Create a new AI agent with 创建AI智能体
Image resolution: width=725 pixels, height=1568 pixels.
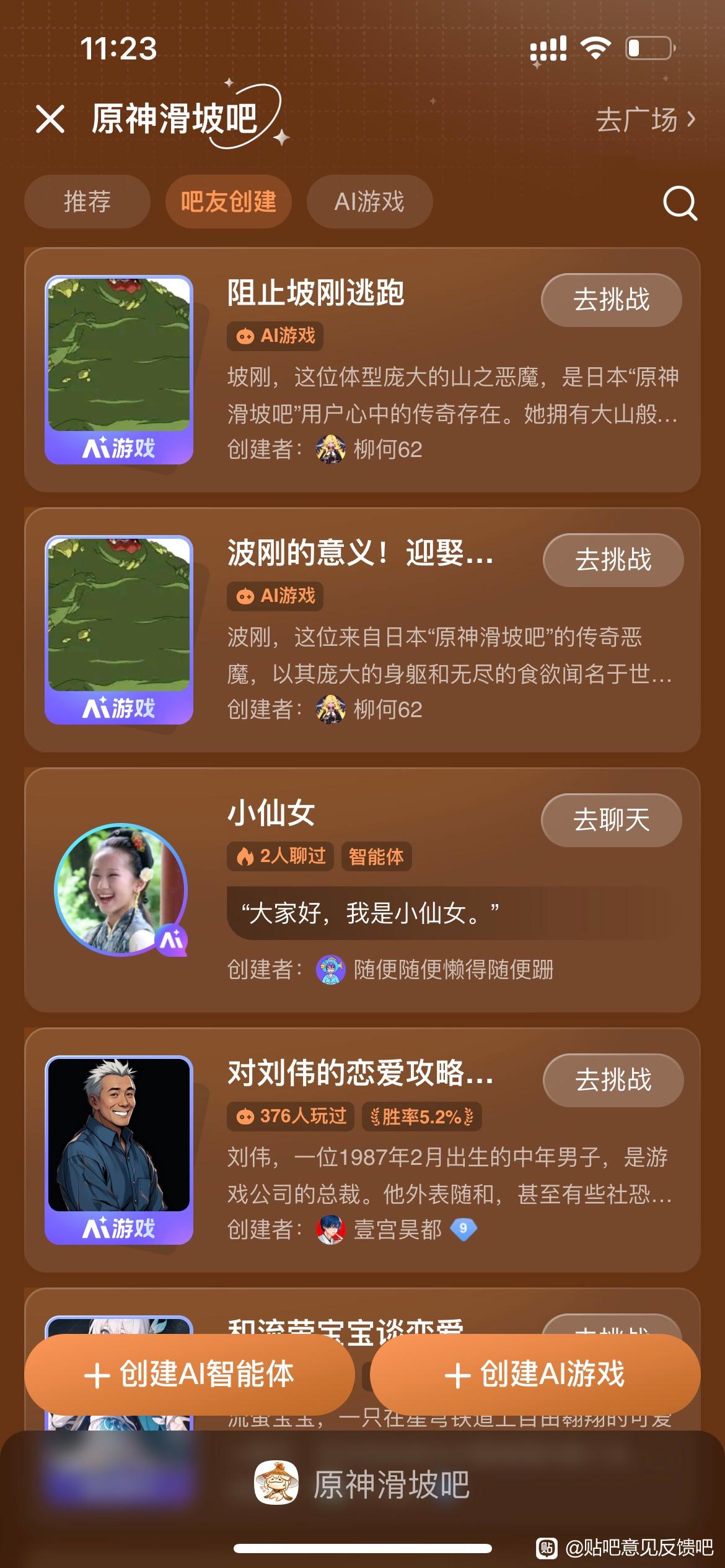189,1374
